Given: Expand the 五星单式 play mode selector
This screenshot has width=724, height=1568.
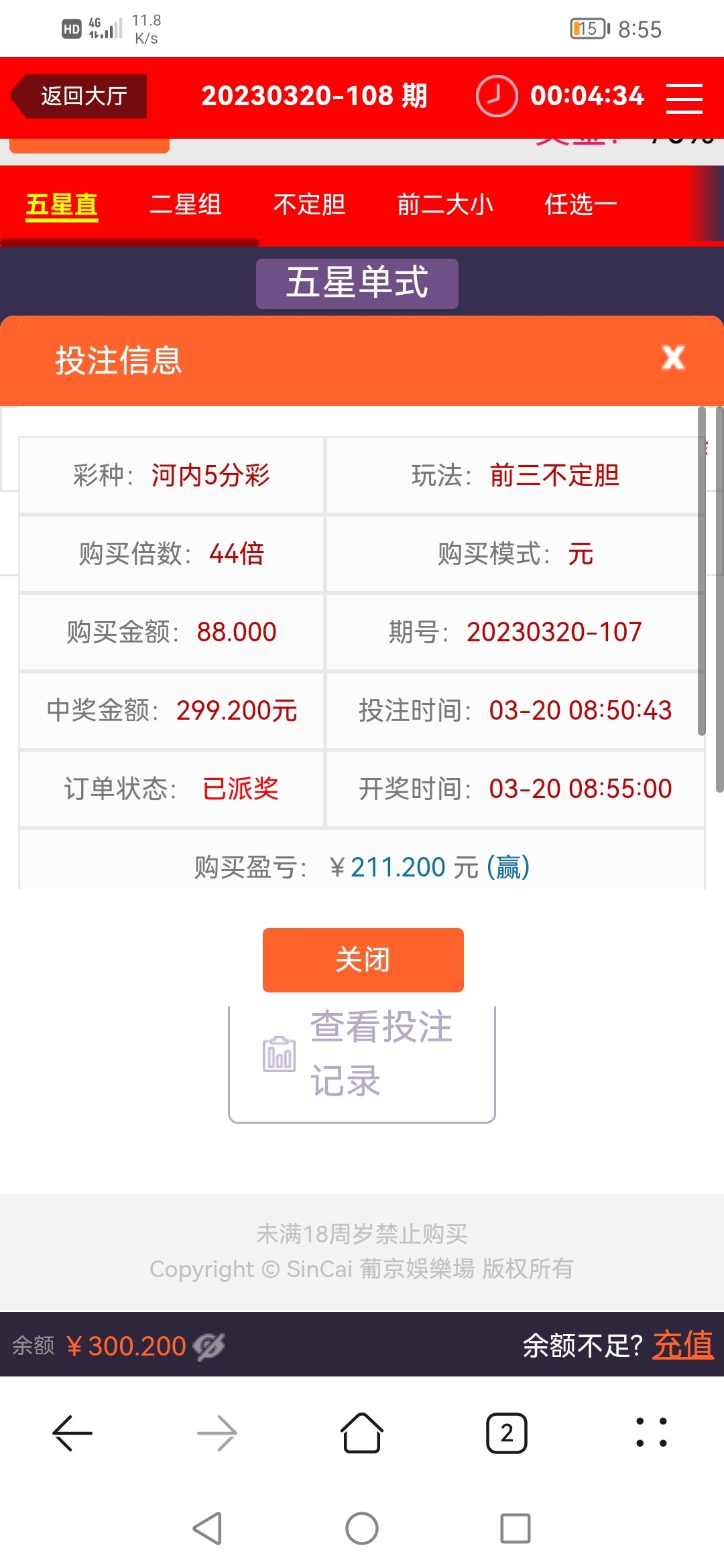Looking at the screenshot, I should click(357, 283).
